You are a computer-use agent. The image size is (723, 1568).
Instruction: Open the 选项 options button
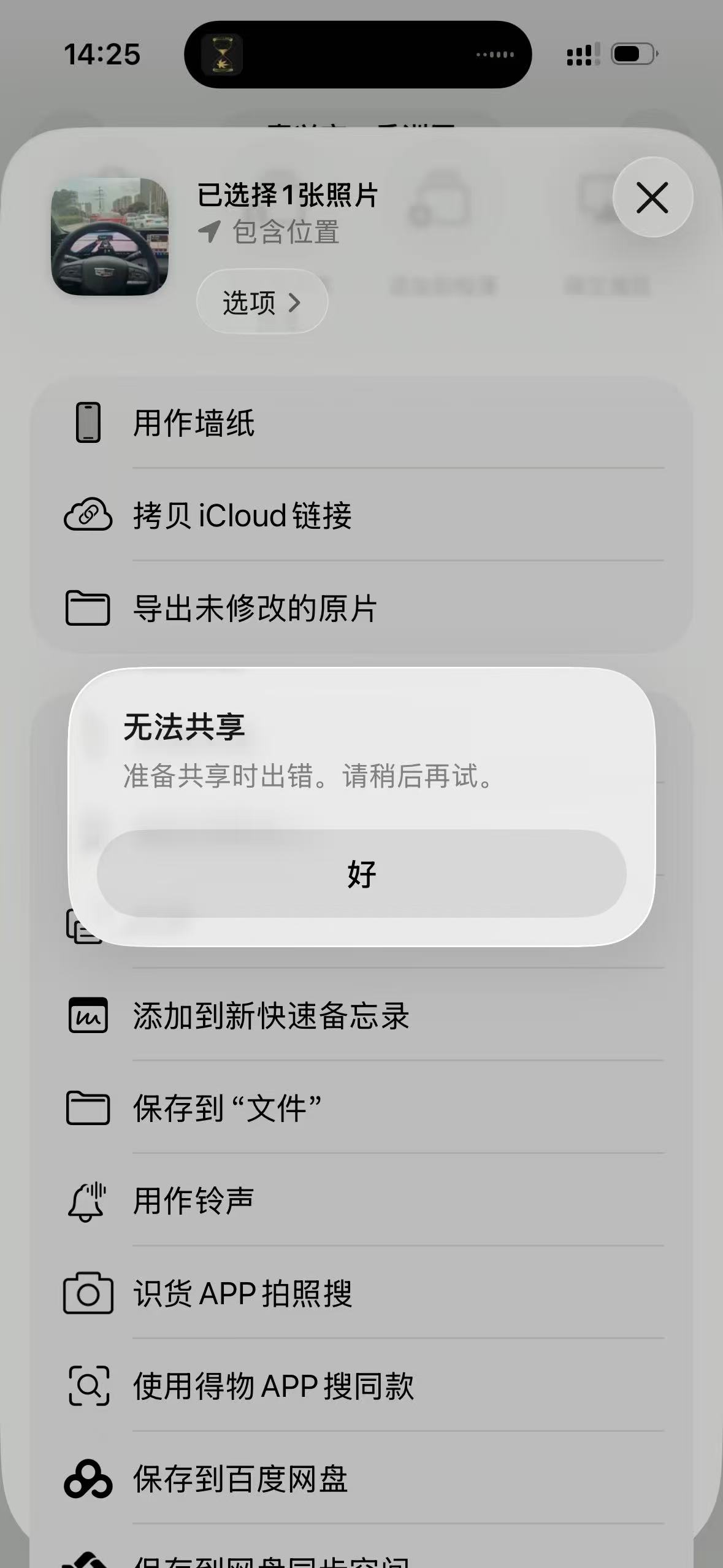tap(262, 302)
